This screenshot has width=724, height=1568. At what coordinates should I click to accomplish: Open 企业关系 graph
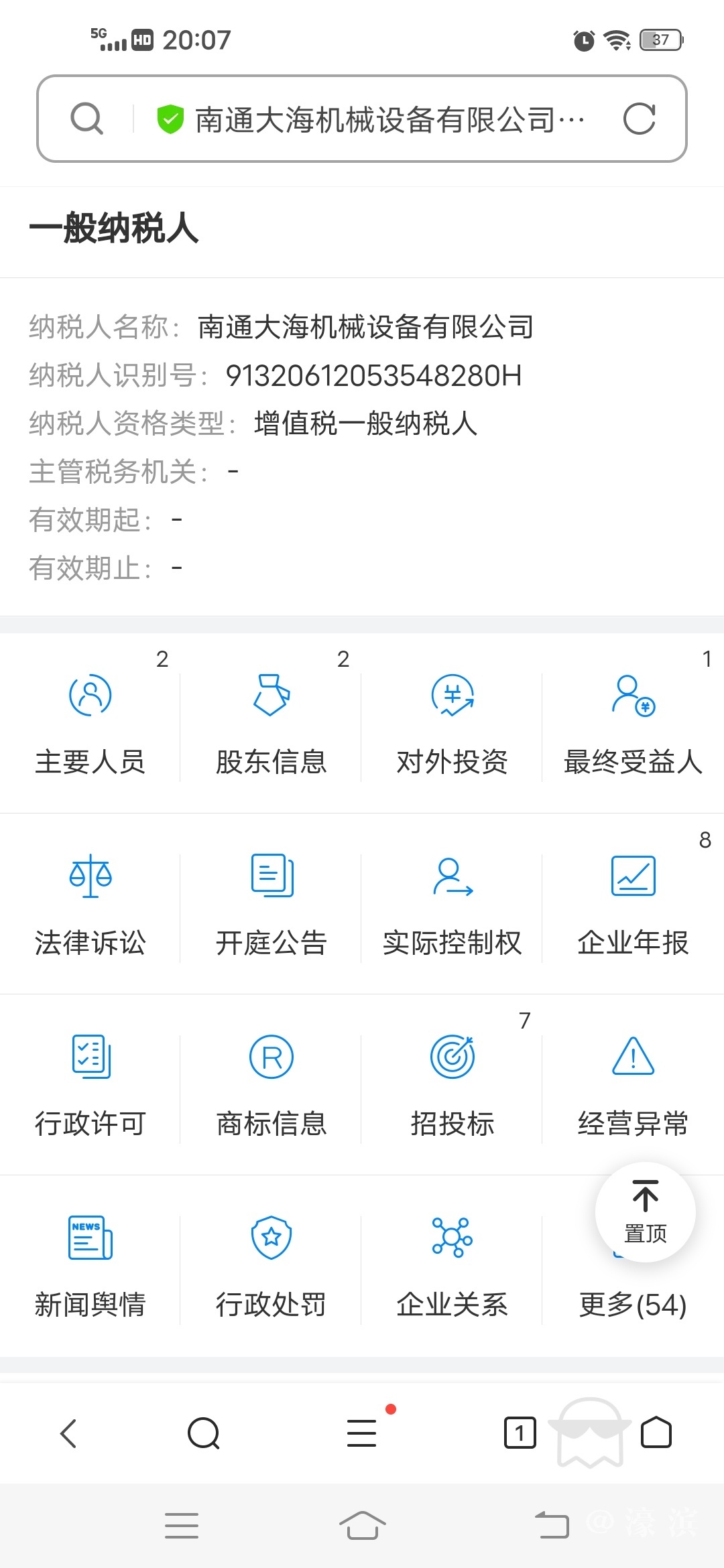(x=452, y=1268)
